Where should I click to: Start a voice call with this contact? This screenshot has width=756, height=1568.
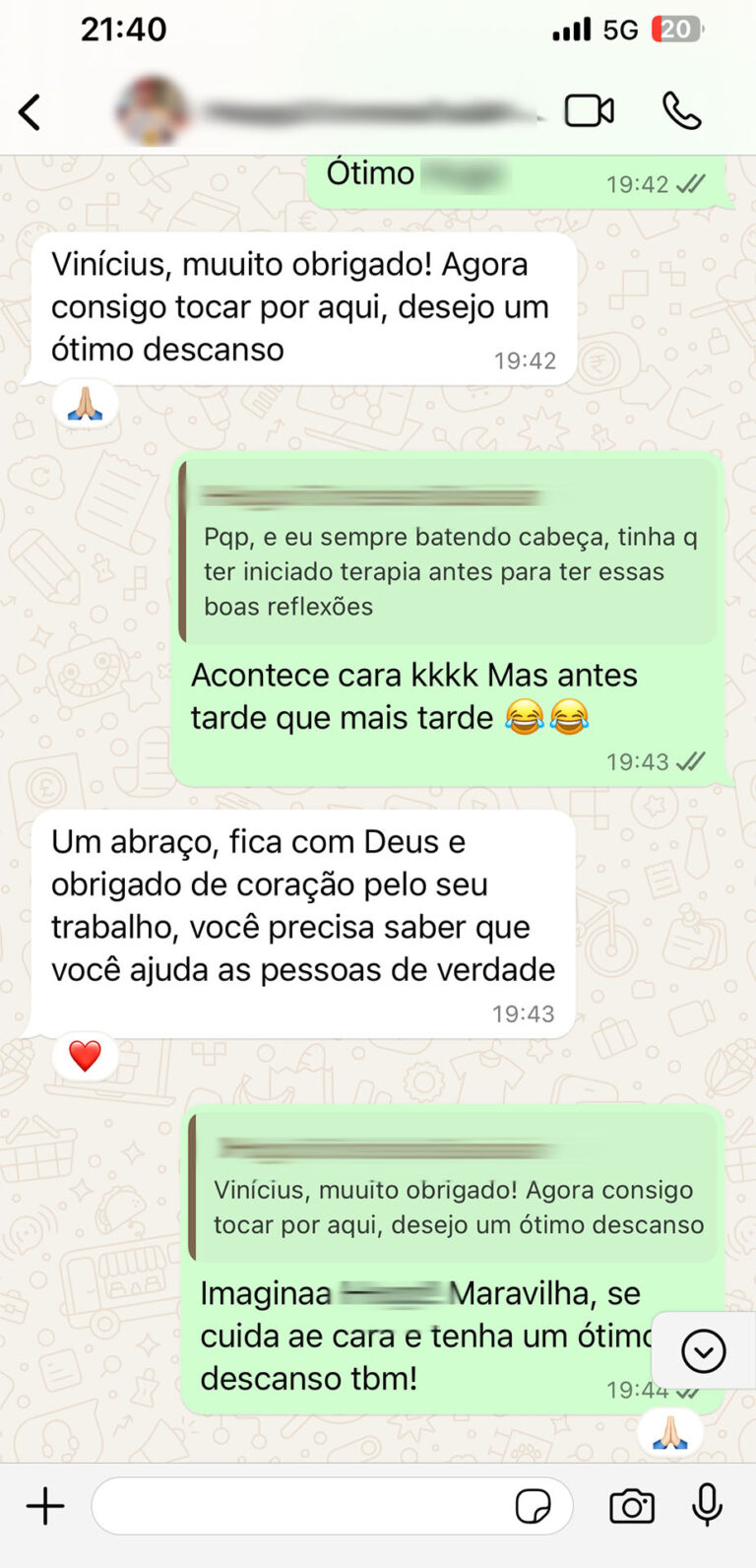pos(683,111)
